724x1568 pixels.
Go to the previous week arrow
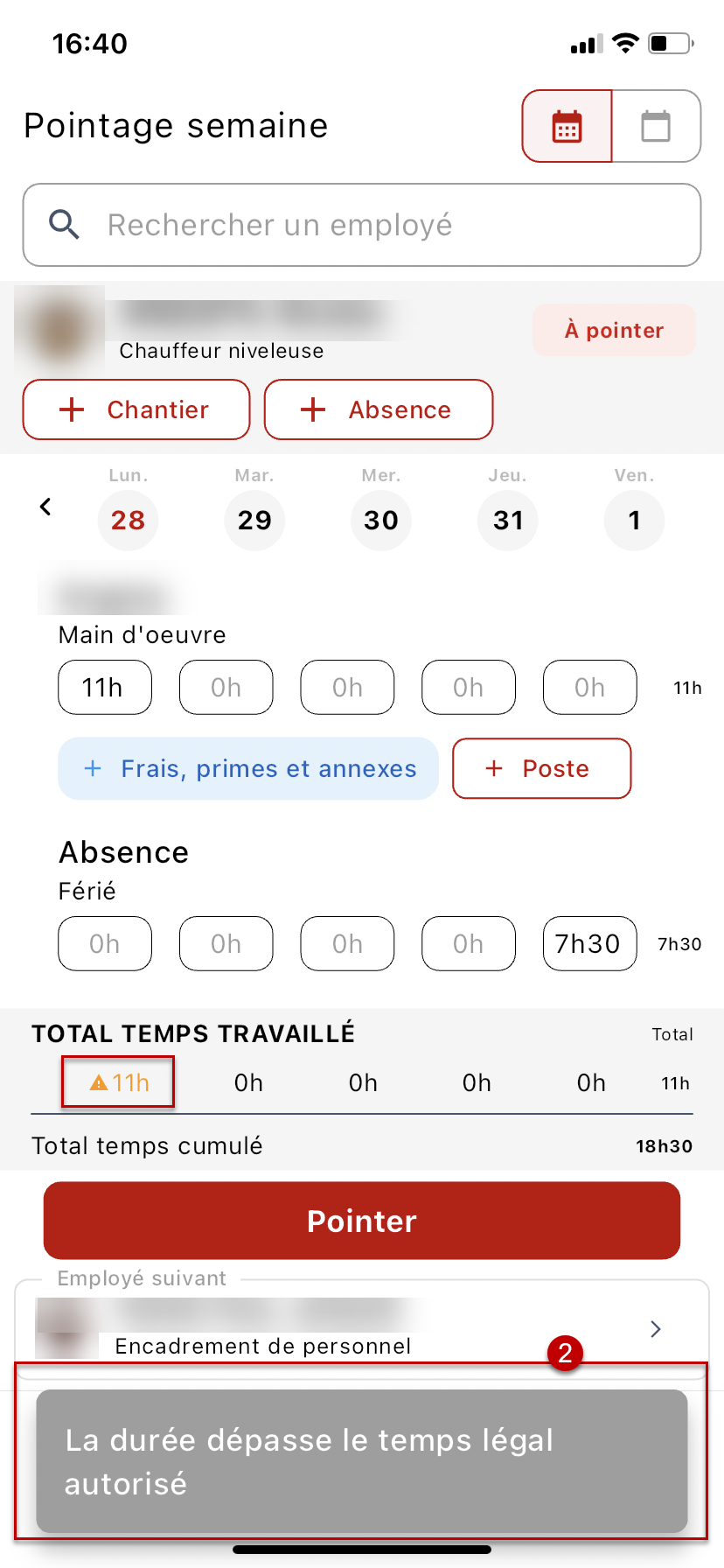click(45, 507)
